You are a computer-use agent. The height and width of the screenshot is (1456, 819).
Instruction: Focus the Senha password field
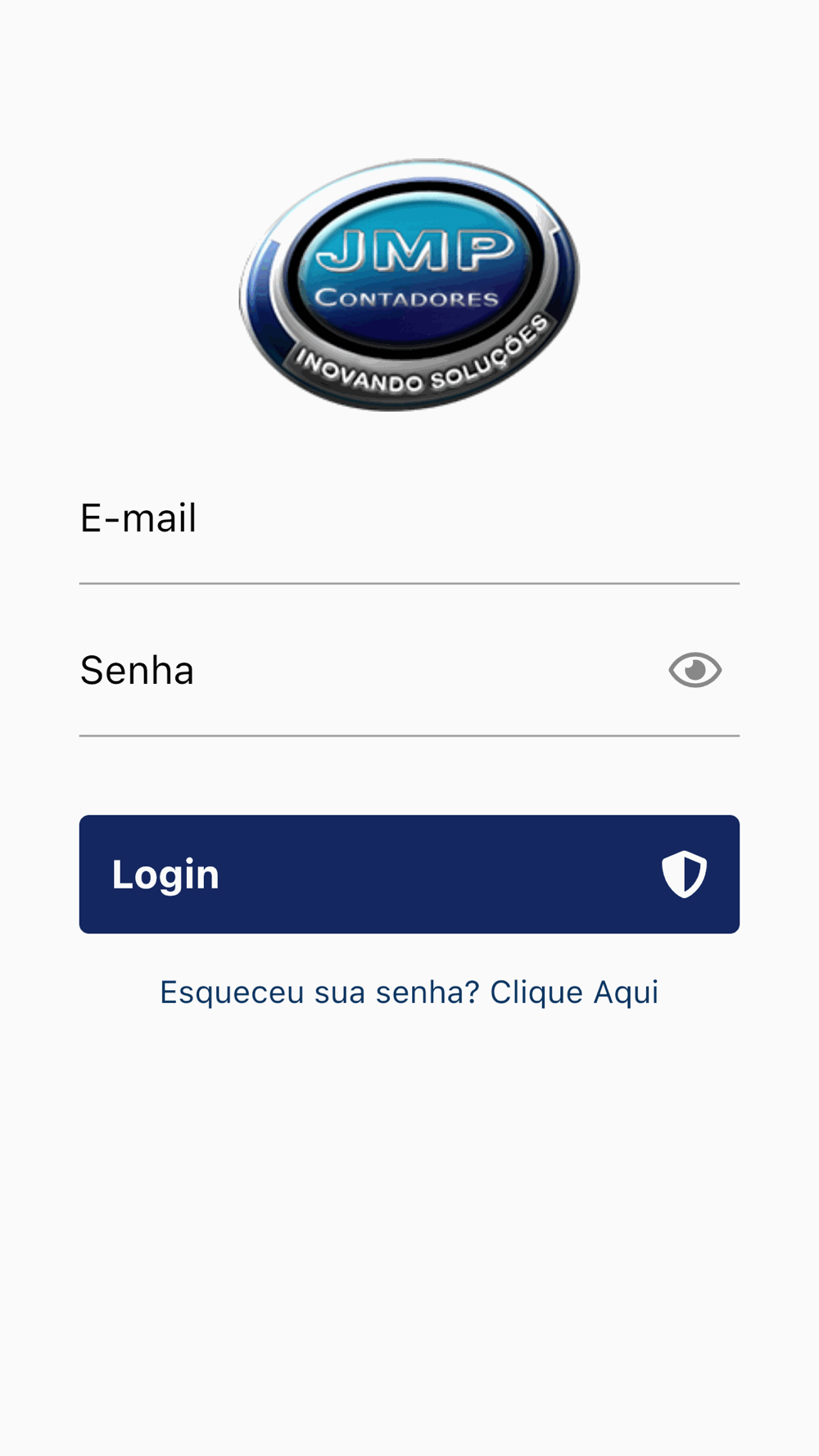[x=369, y=671]
